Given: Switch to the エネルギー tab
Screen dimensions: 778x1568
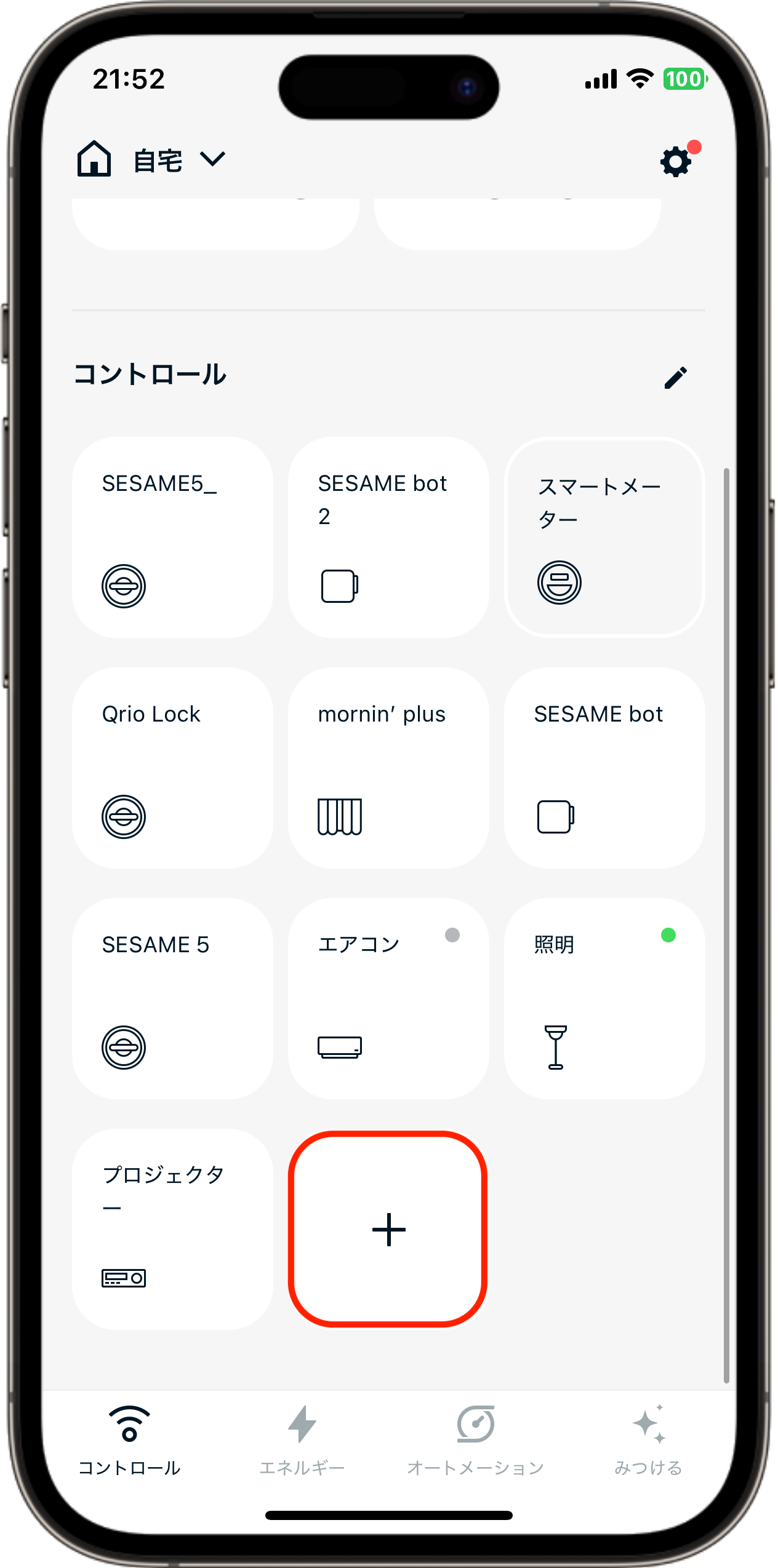Looking at the screenshot, I should (x=302, y=1440).
